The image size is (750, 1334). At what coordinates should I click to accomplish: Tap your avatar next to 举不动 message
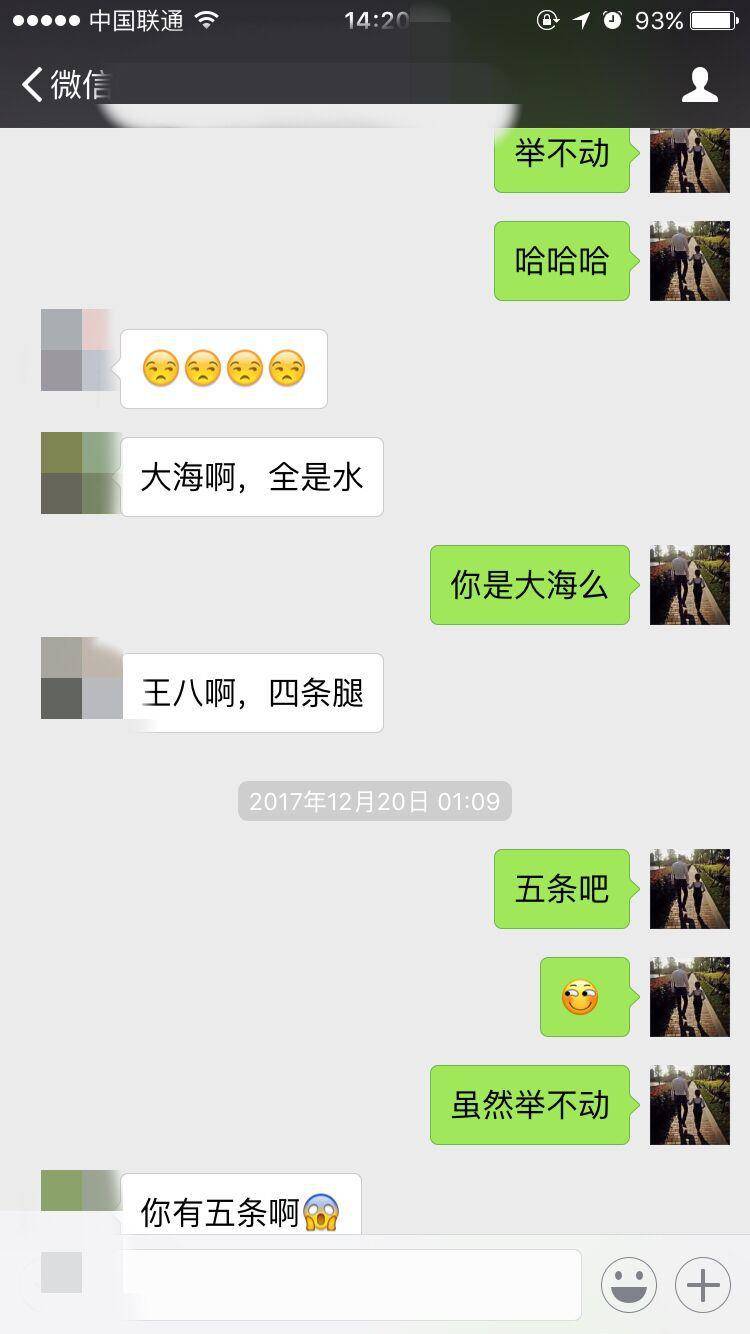pos(689,159)
